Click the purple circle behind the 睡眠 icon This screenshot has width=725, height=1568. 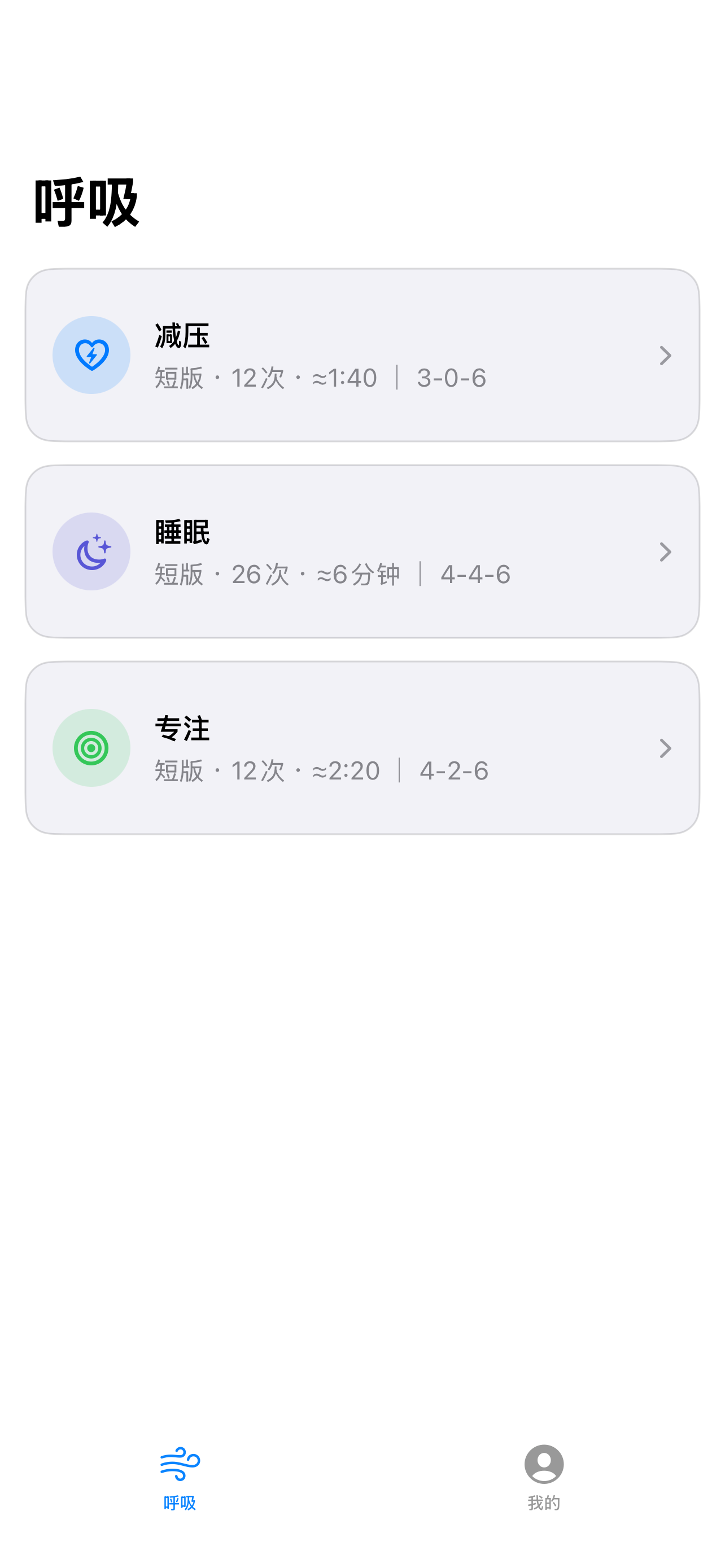pyautogui.click(x=91, y=551)
